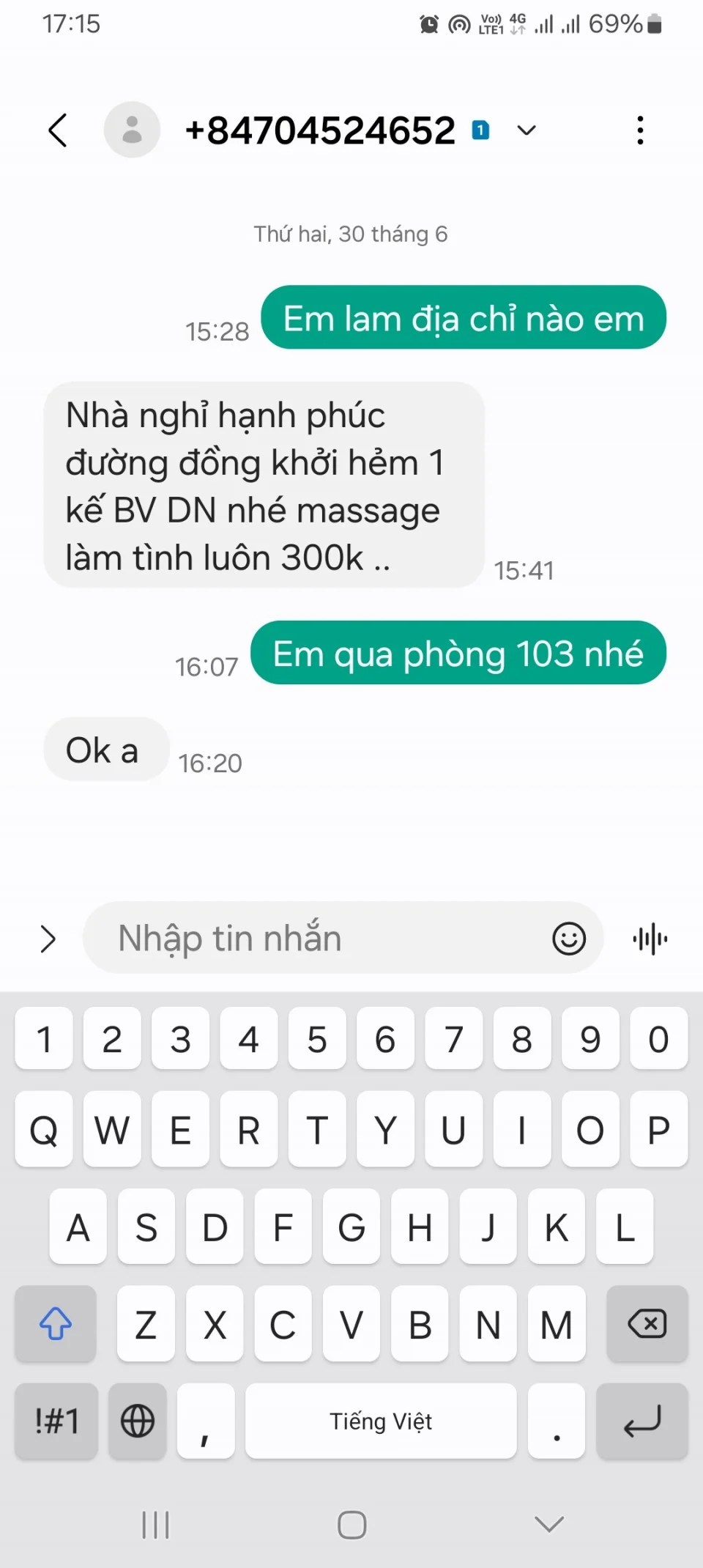The width and height of the screenshot is (703, 1568).
Task: Tap the shift key on the keyboard
Action: click(x=56, y=1324)
